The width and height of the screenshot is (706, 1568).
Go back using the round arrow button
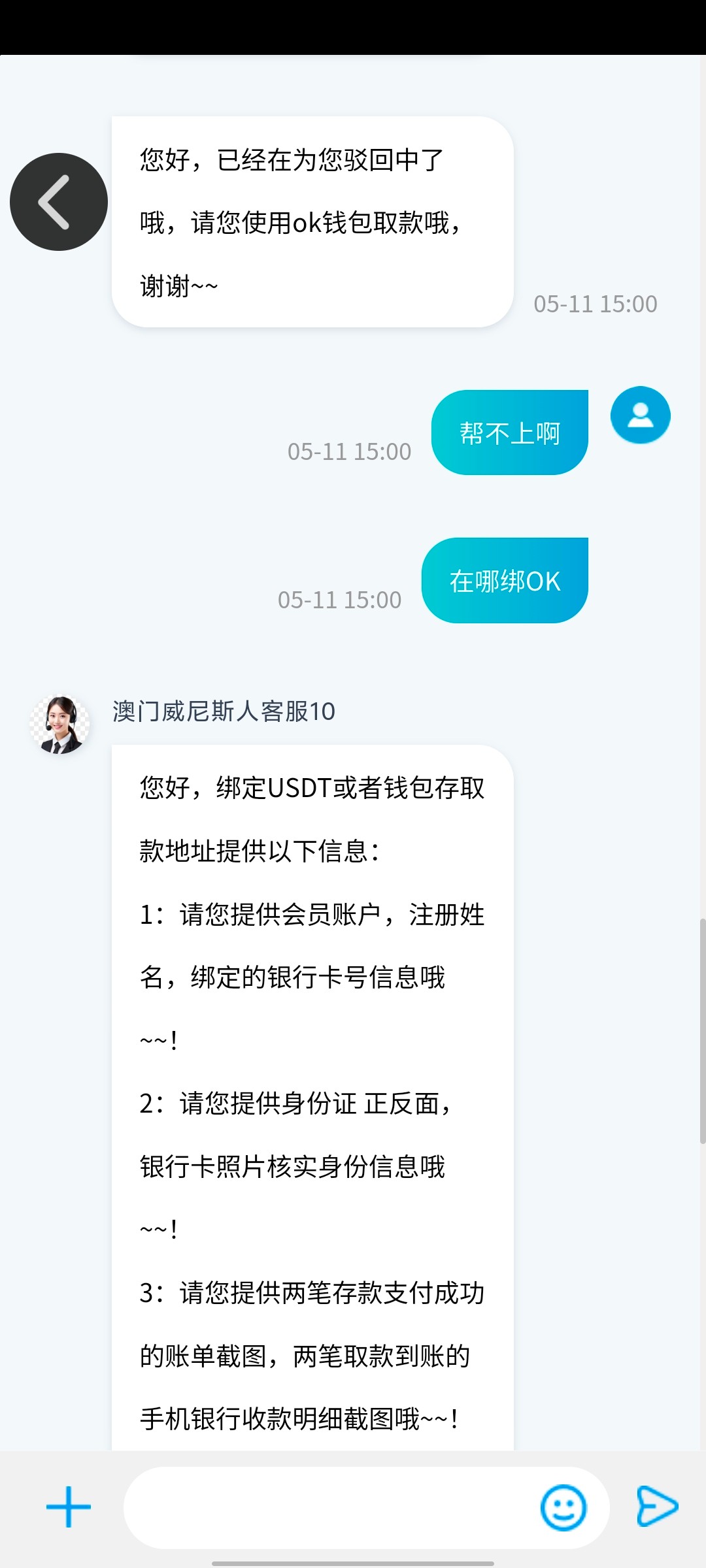59,202
